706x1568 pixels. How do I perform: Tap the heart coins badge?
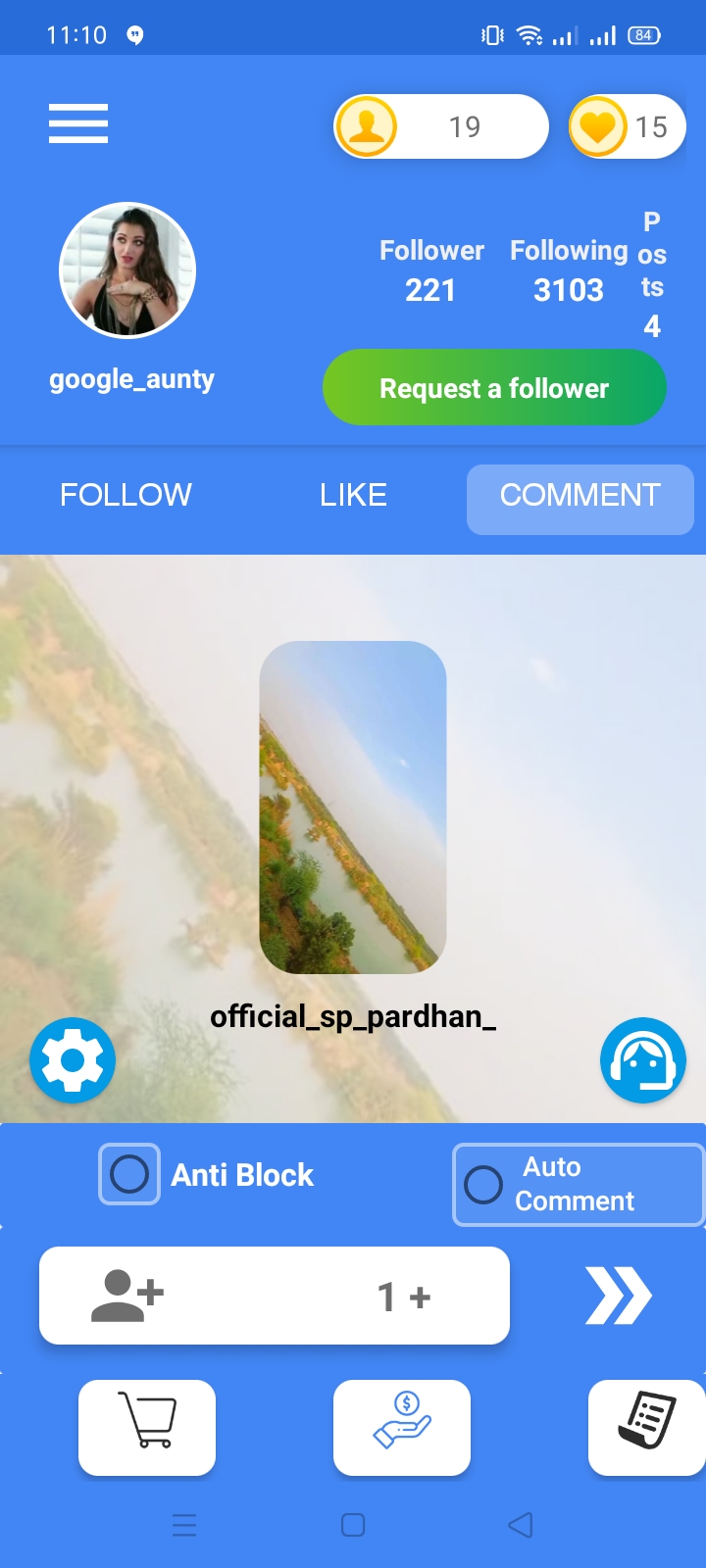[x=627, y=126]
